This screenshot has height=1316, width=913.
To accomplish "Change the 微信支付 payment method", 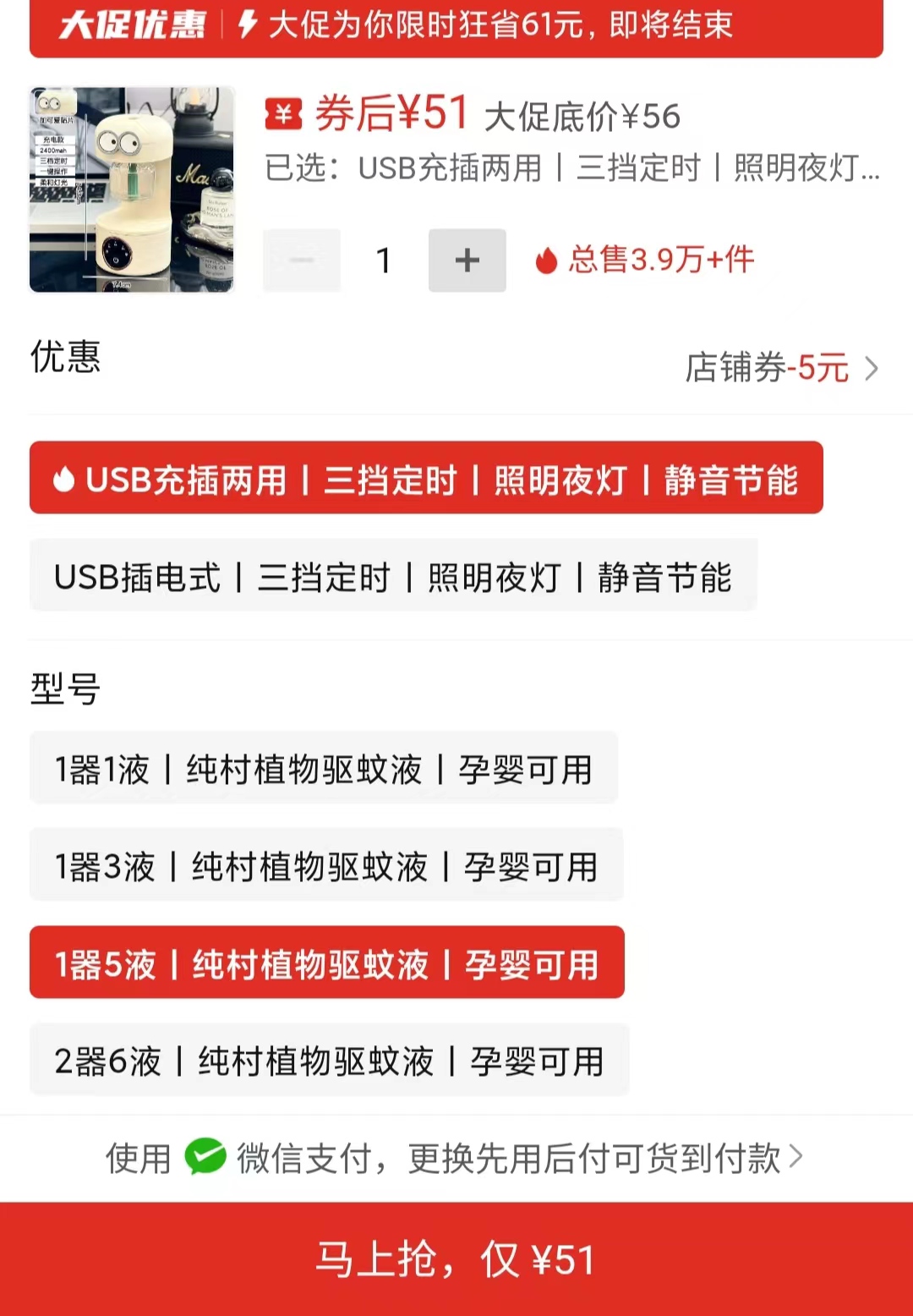I will [x=455, y=1158].
